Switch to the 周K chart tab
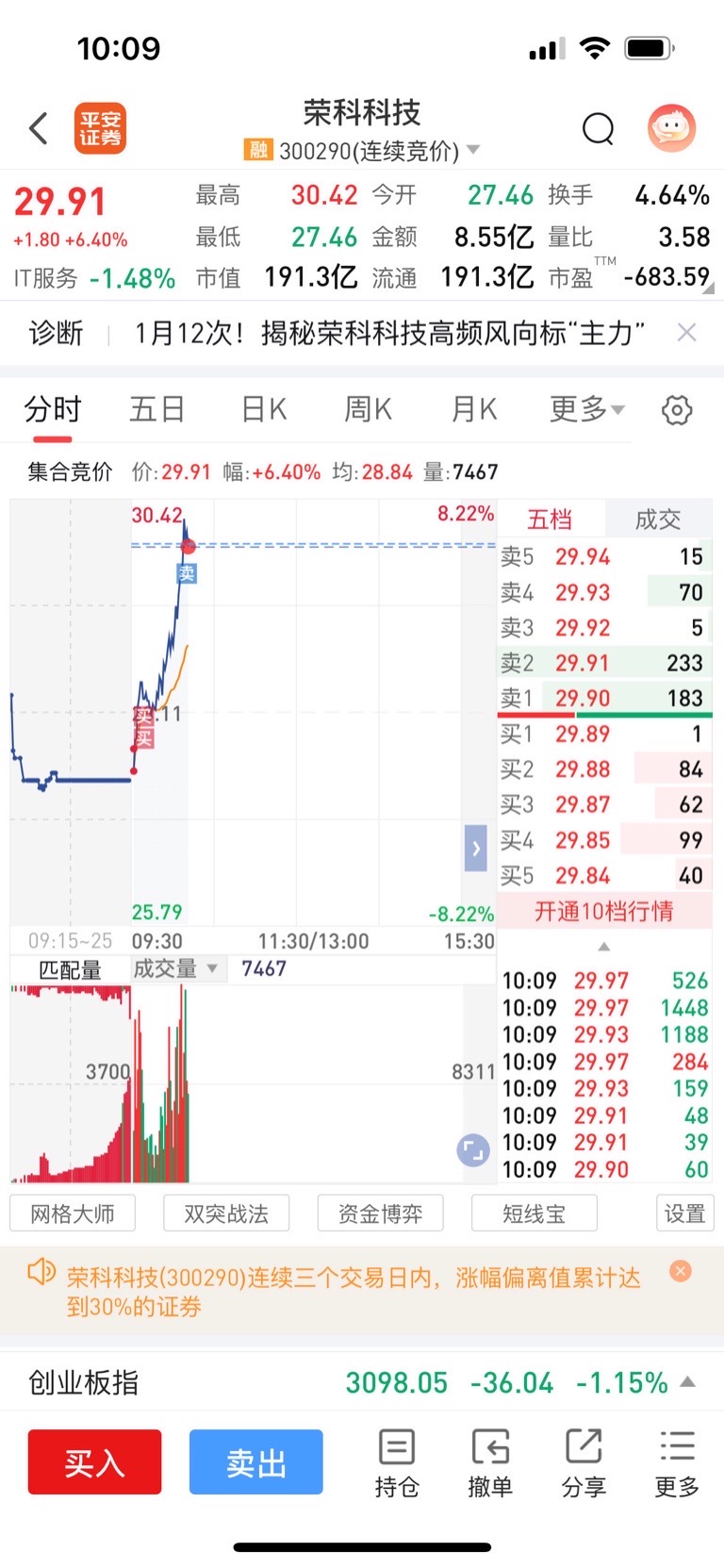The width and height of the screenshot is (724, 1568). tap(368, 409)
